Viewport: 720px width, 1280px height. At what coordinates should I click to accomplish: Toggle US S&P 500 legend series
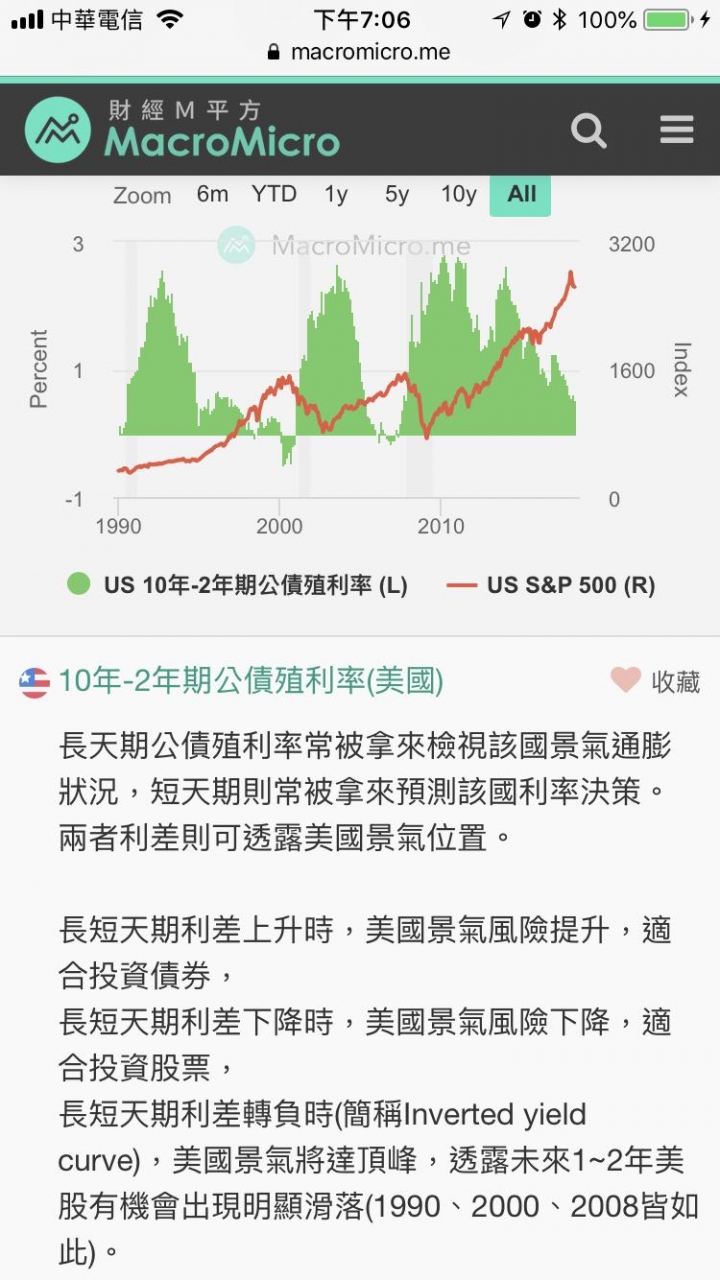551,585
